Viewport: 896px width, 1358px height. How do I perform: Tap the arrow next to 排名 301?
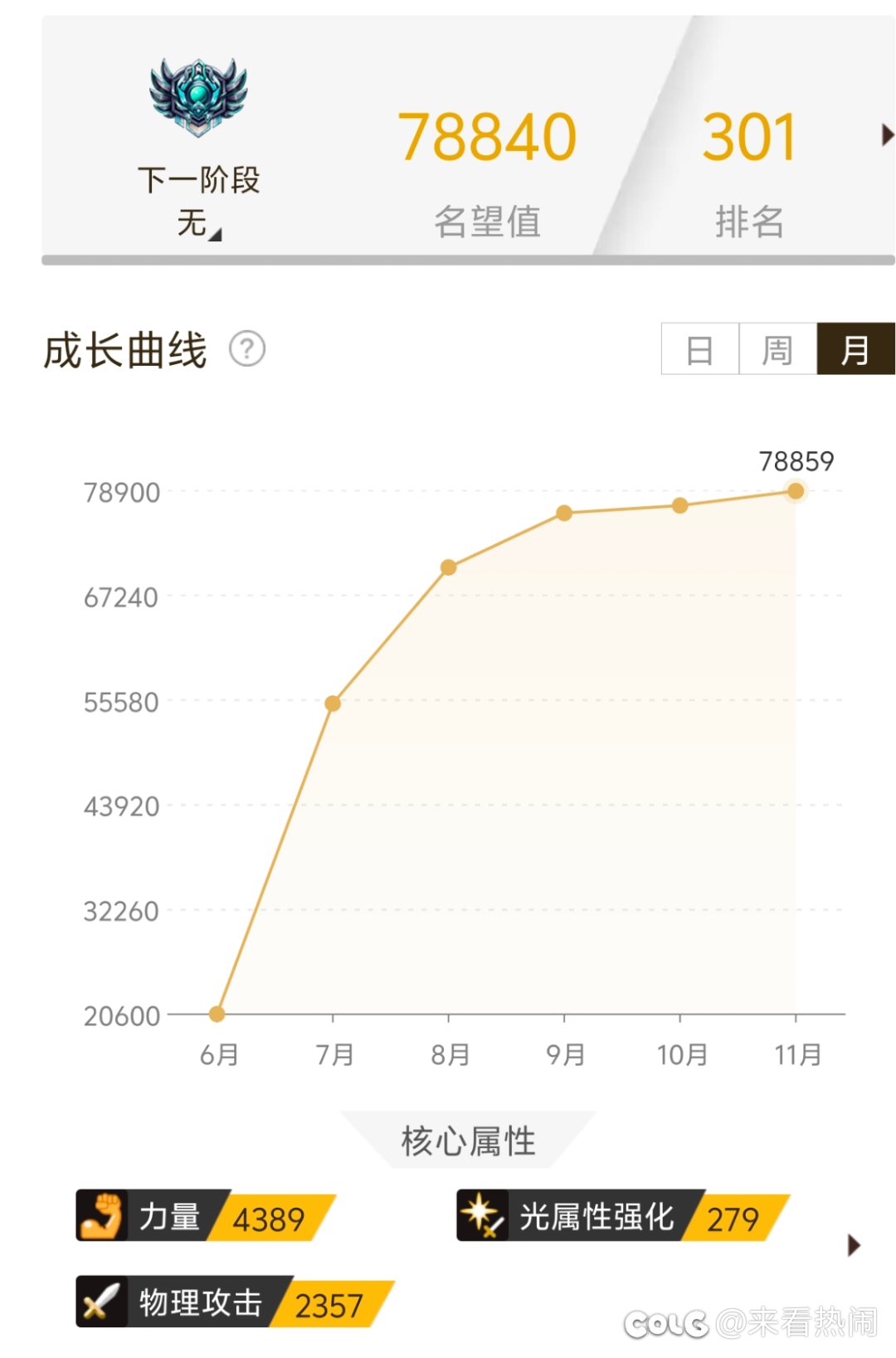pyautogui.click(x=887, y=135)
